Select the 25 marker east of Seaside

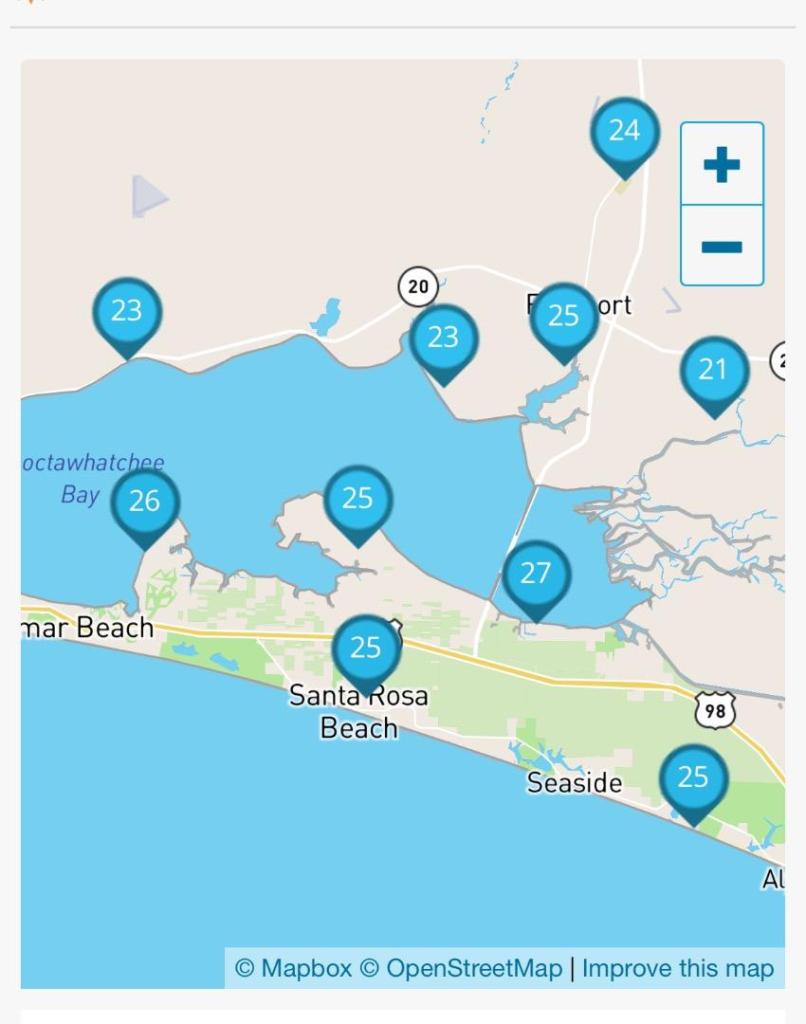693,779
